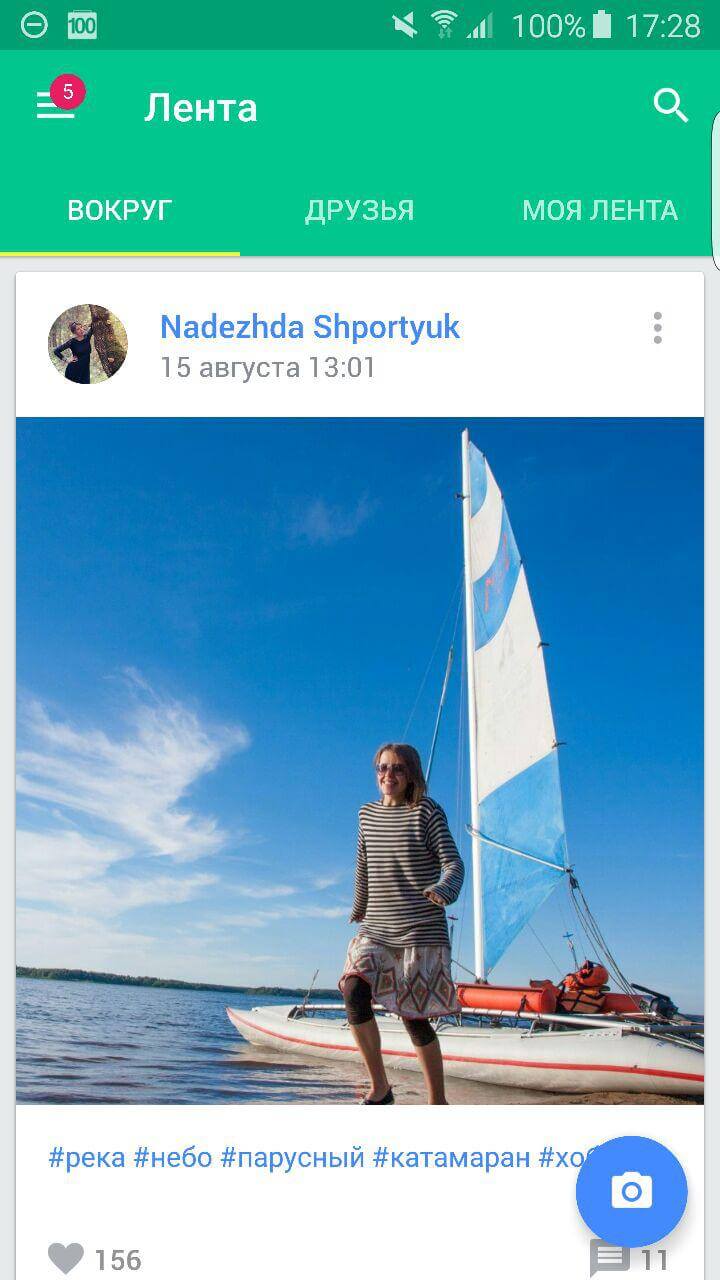This screenshot has width=720, height=1280.
Task: Open the sailing catamaran post photo
Action: 360,760
